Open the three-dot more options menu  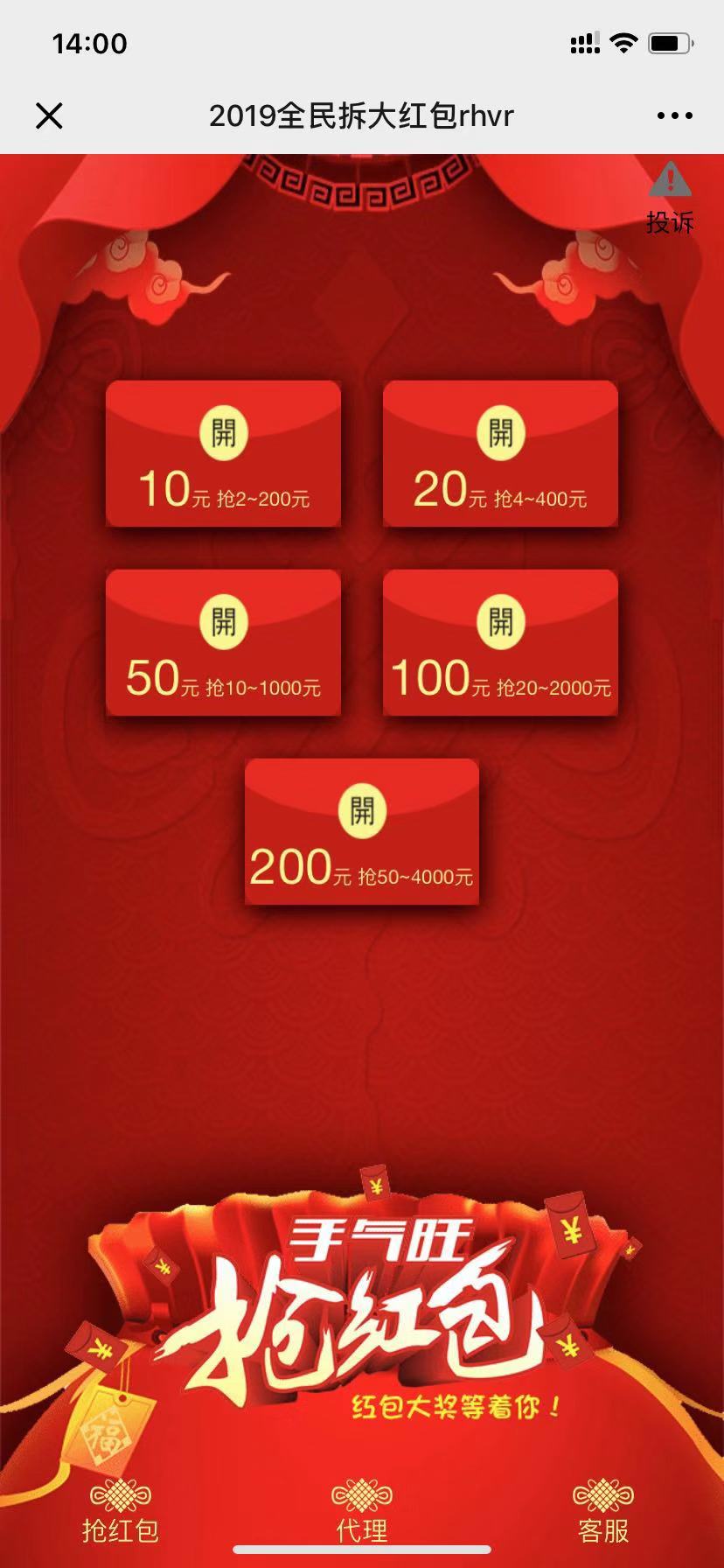point(674,115)
